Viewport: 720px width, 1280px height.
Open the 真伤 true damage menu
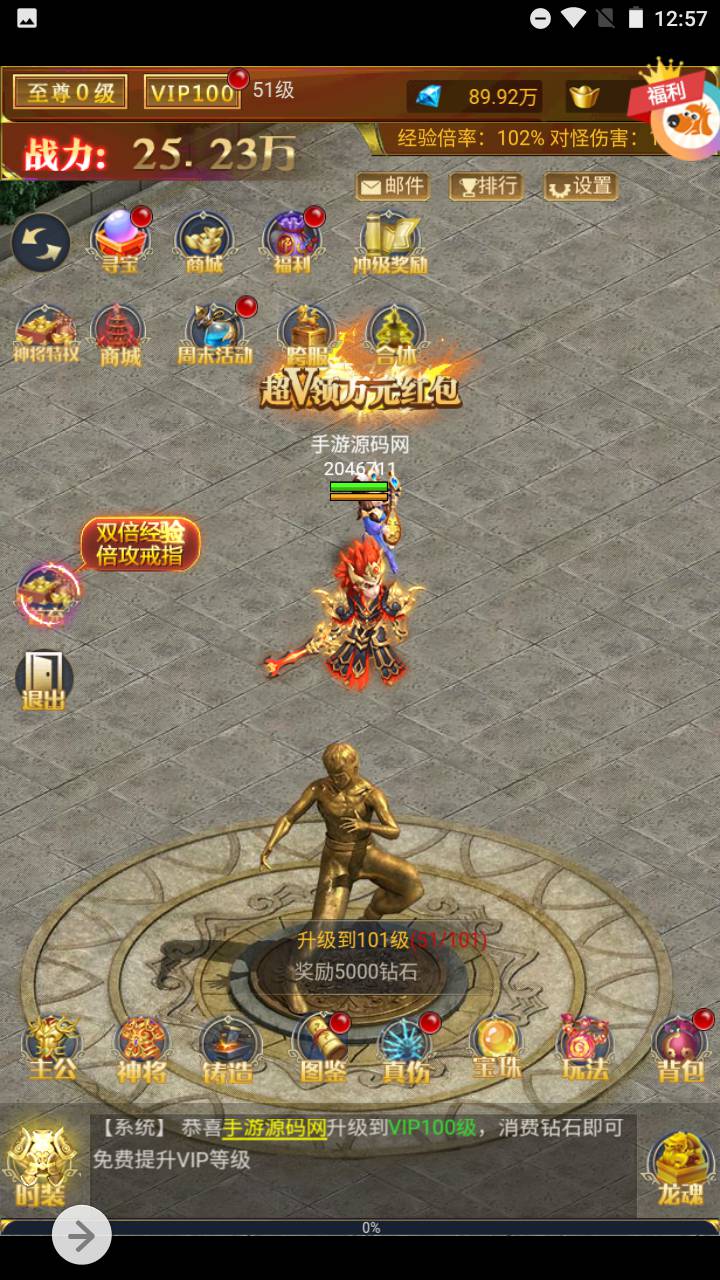(406, 1049)
